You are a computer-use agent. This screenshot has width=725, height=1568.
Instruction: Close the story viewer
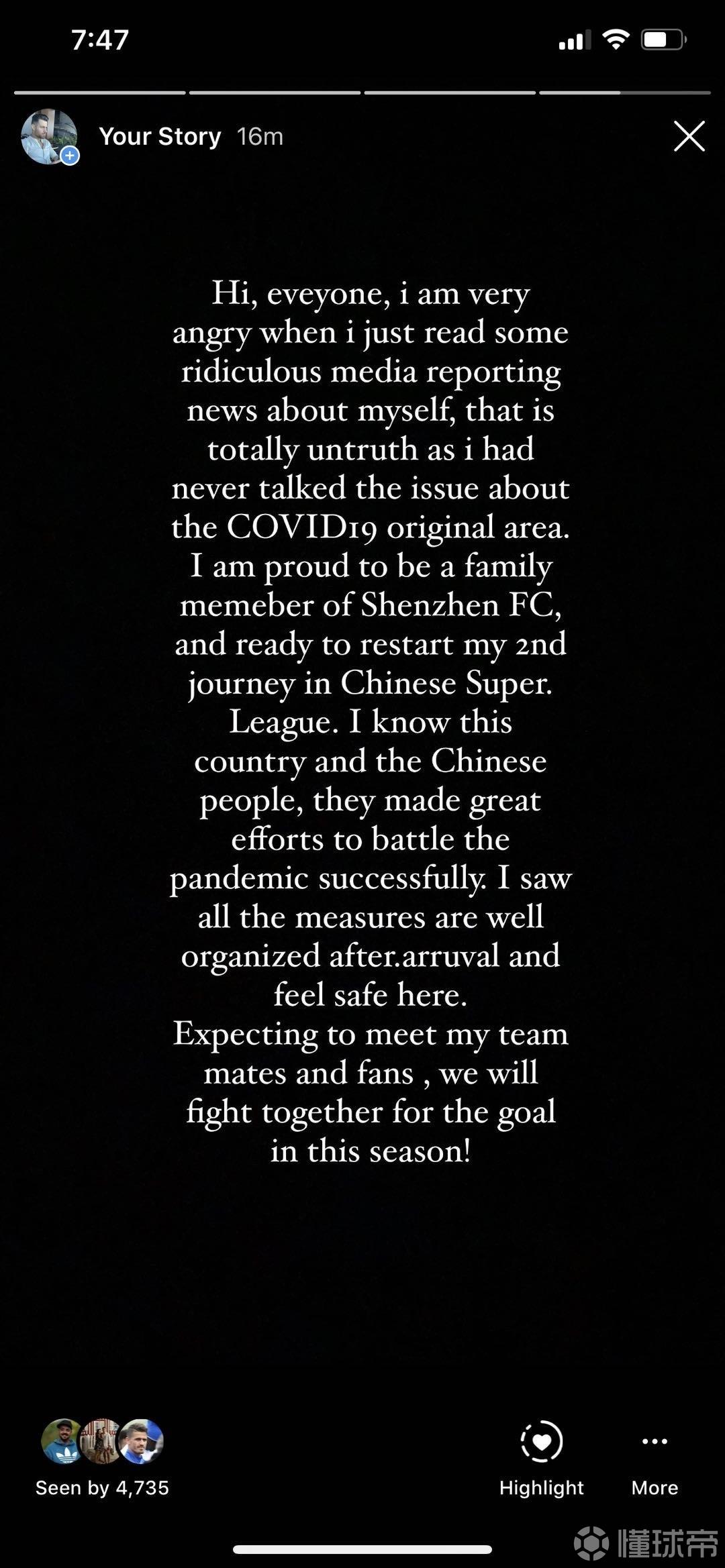[689, 136]
